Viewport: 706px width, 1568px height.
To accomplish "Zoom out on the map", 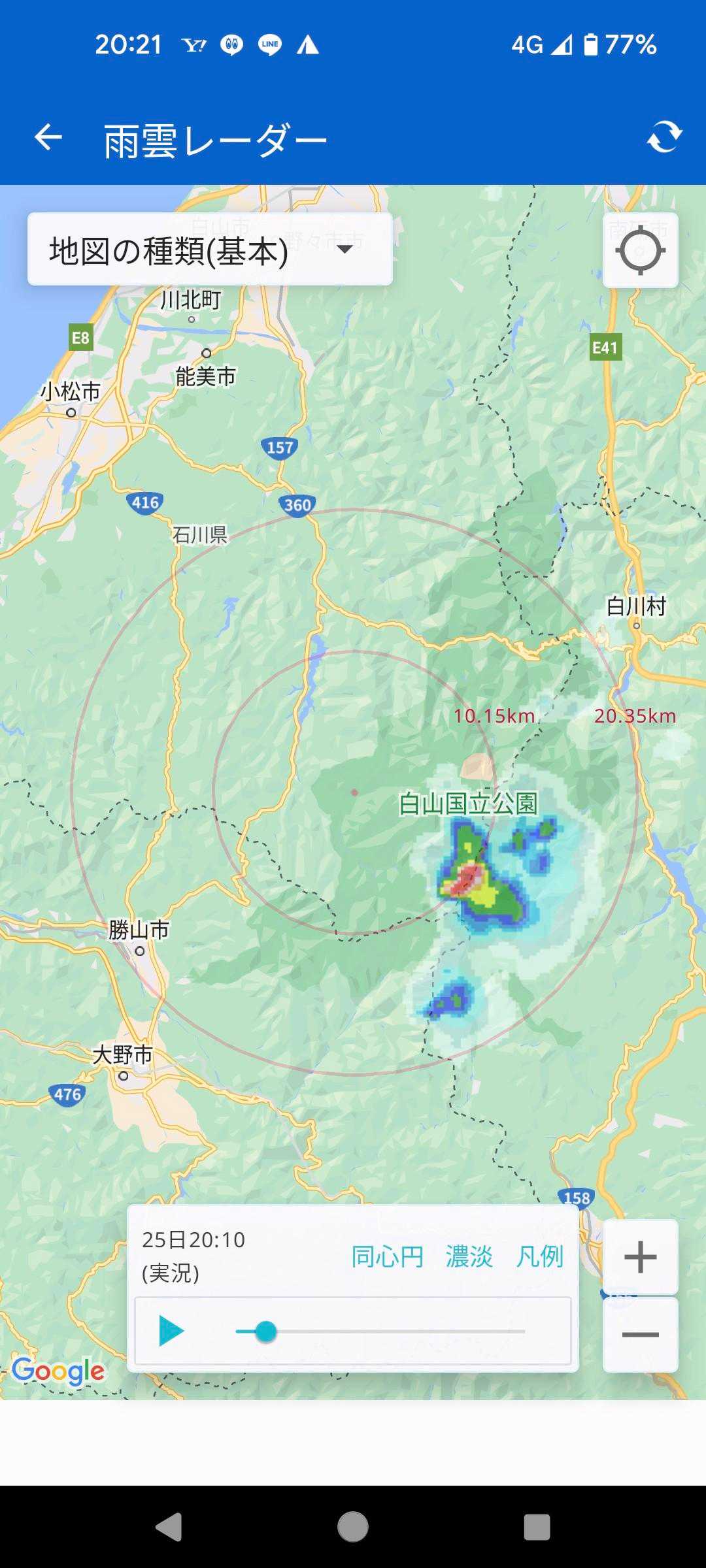I will (640, 1334).
